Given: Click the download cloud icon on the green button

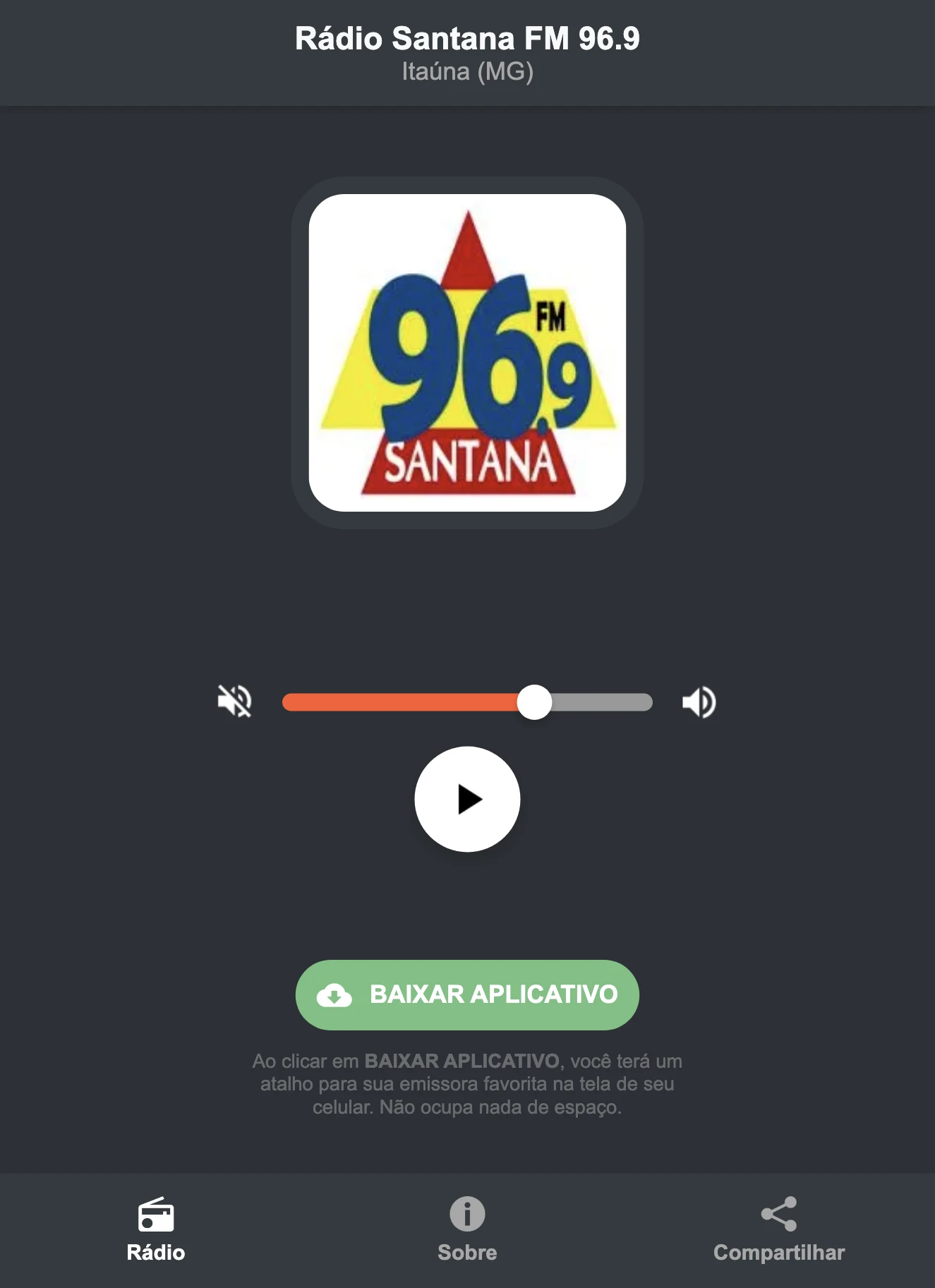Looking at the screenshot, I should [x=337, y=995].
